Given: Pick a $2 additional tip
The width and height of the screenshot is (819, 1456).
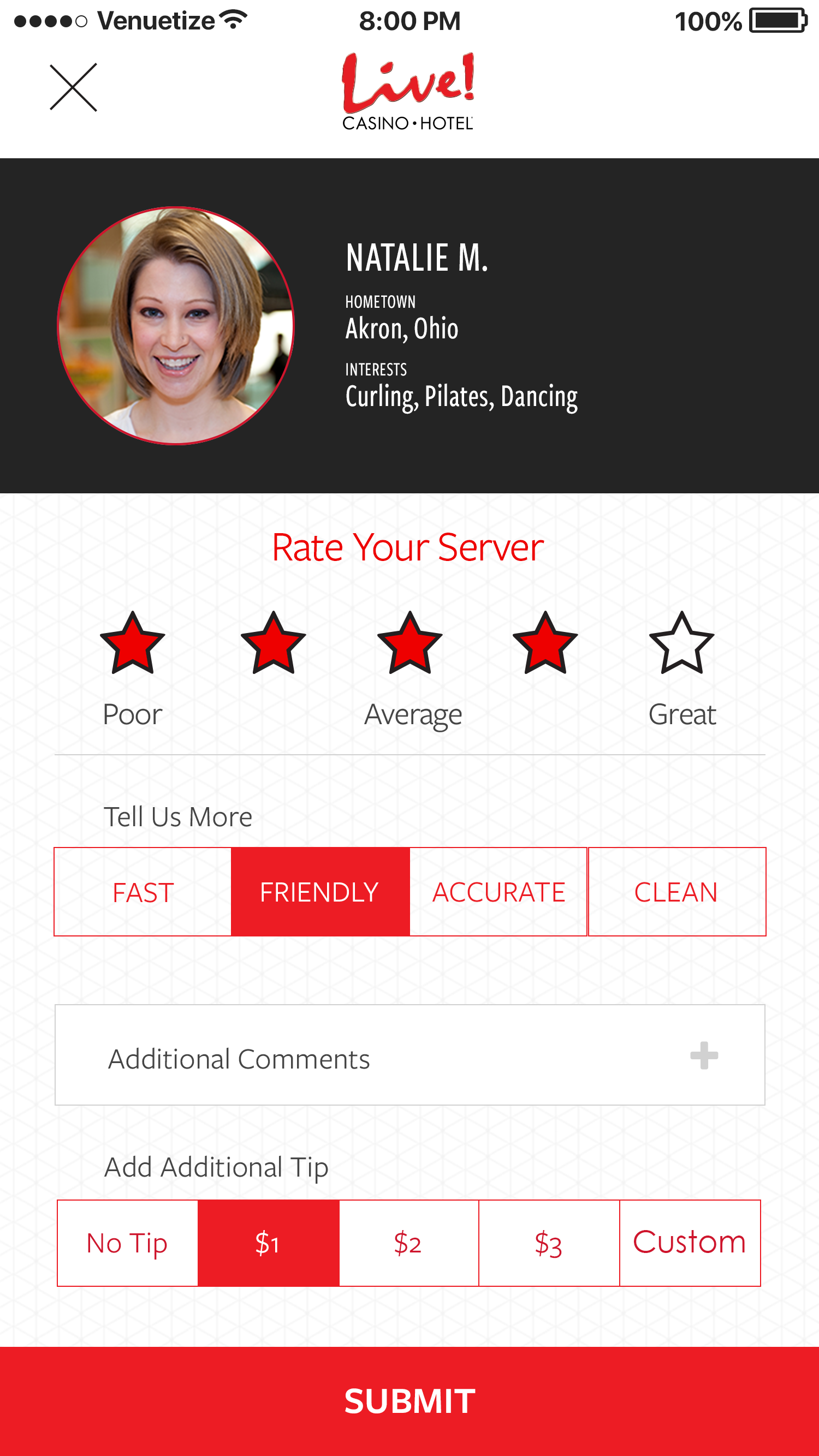Looking at the screenshot, I should point(408,1244).
